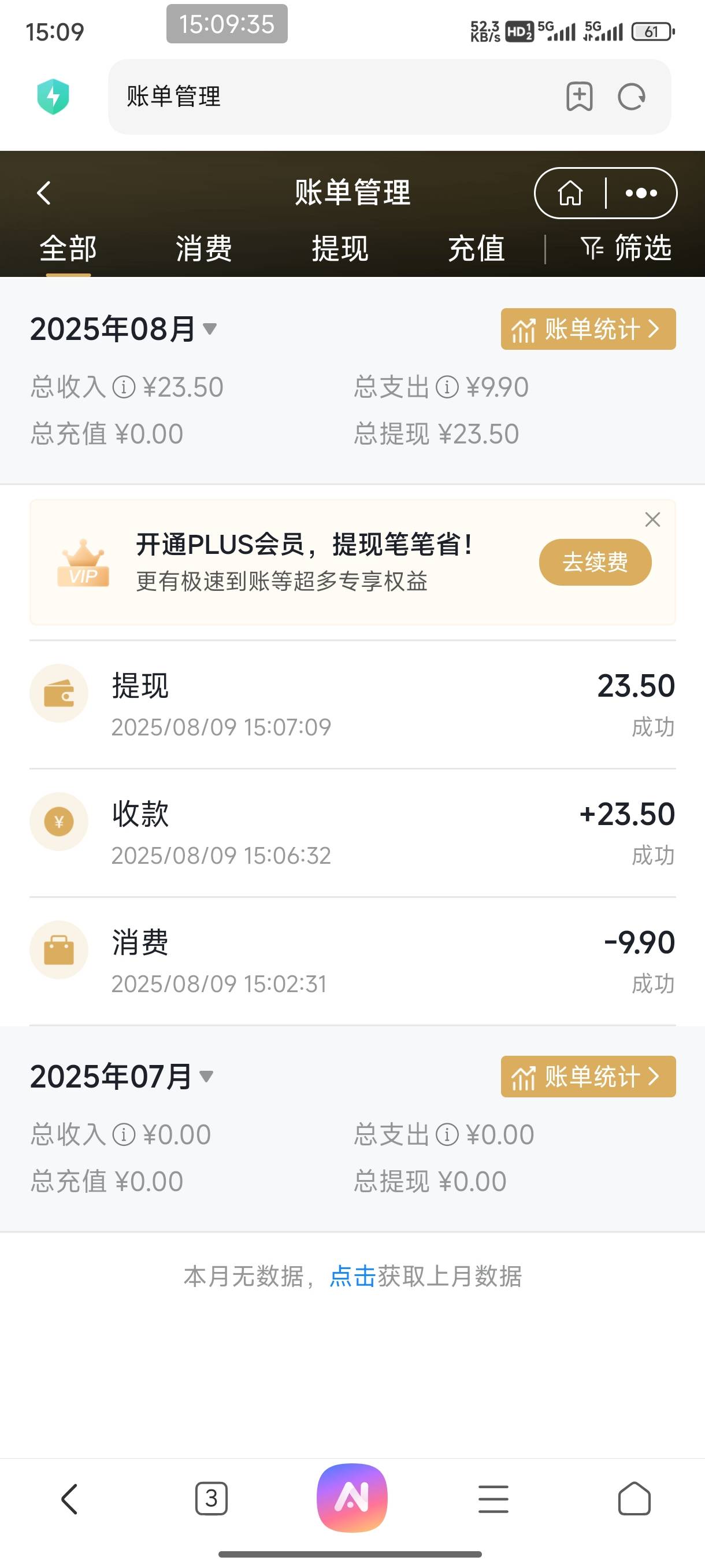This screenshot has height=1568, width=705.
Task: Open the 消费 -9.90 record
Action: pyautogui.click(x=352, y=961)
